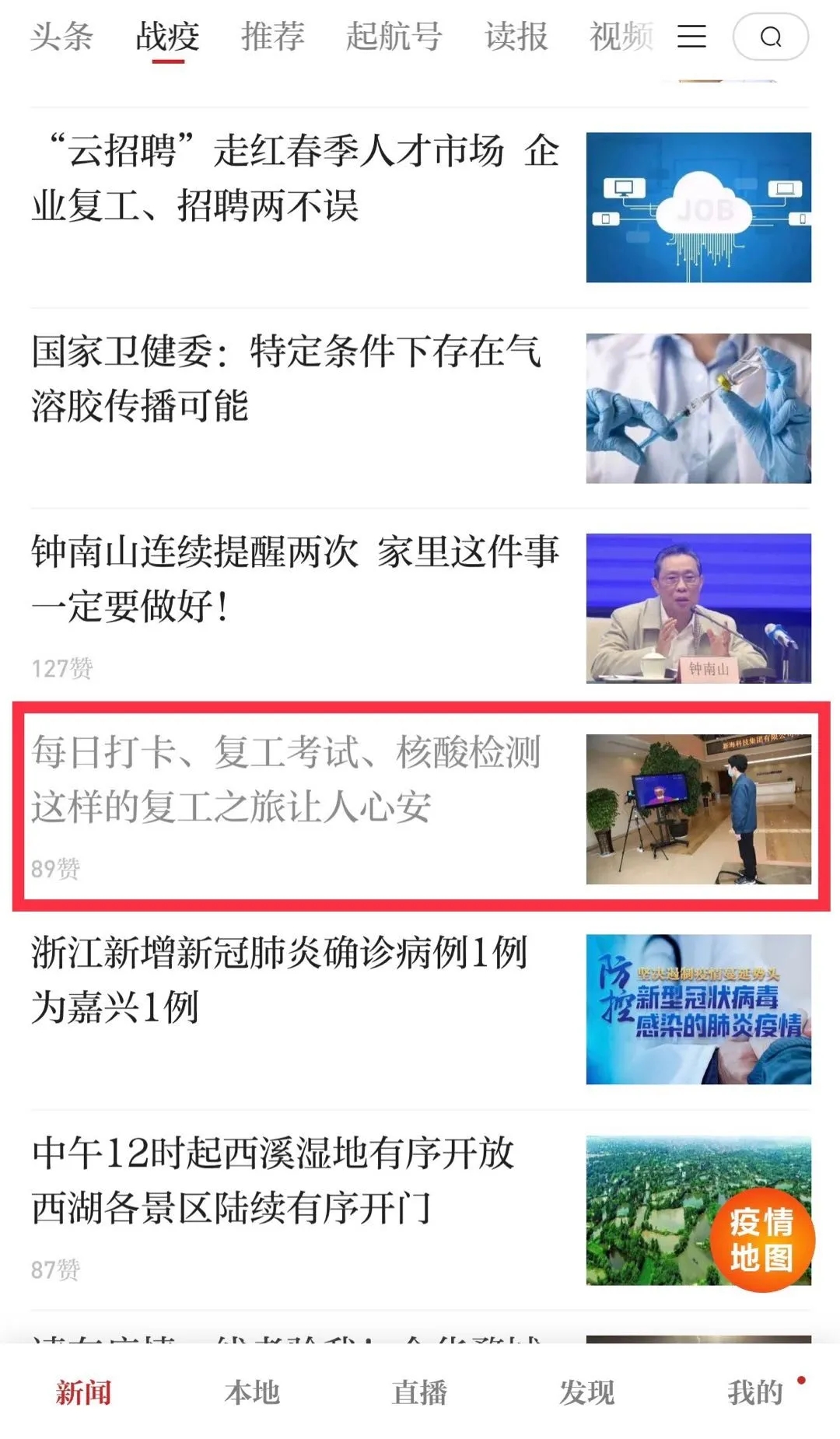Tap the 新闻 bottom tab
The height and width of the screenshot is (1439, 840).
click(83, 1392)
